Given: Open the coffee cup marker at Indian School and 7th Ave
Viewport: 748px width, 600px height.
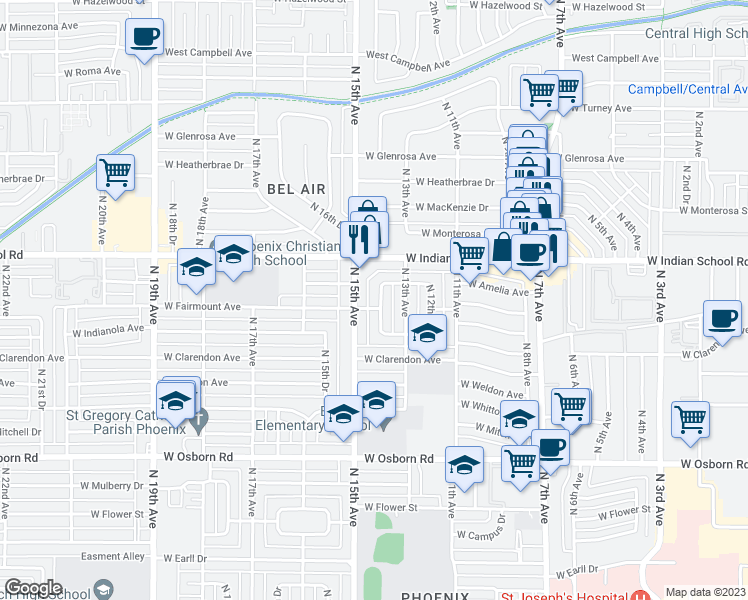Looking at the screenshot, I should coord(530,254).
